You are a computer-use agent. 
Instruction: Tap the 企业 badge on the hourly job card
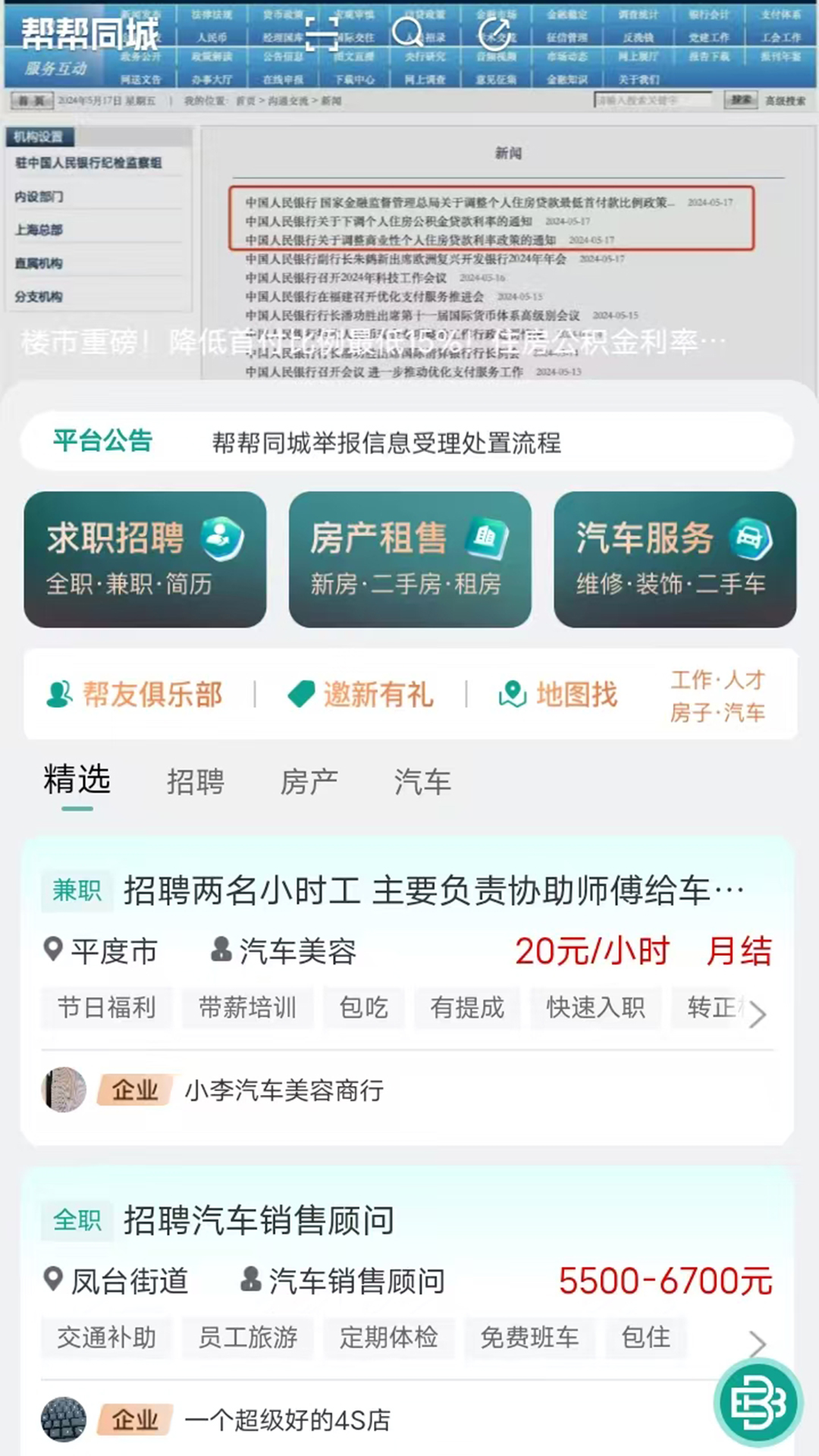(133, 1090)
